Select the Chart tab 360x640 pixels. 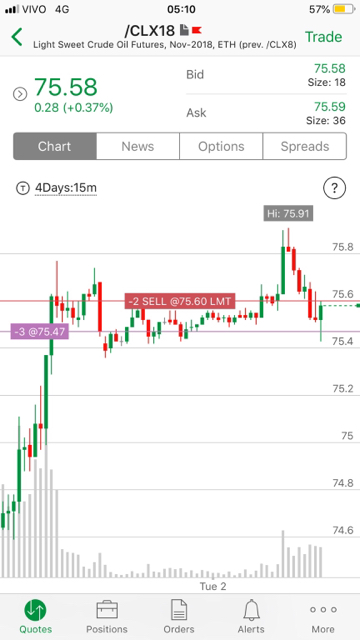pos(55,146)
